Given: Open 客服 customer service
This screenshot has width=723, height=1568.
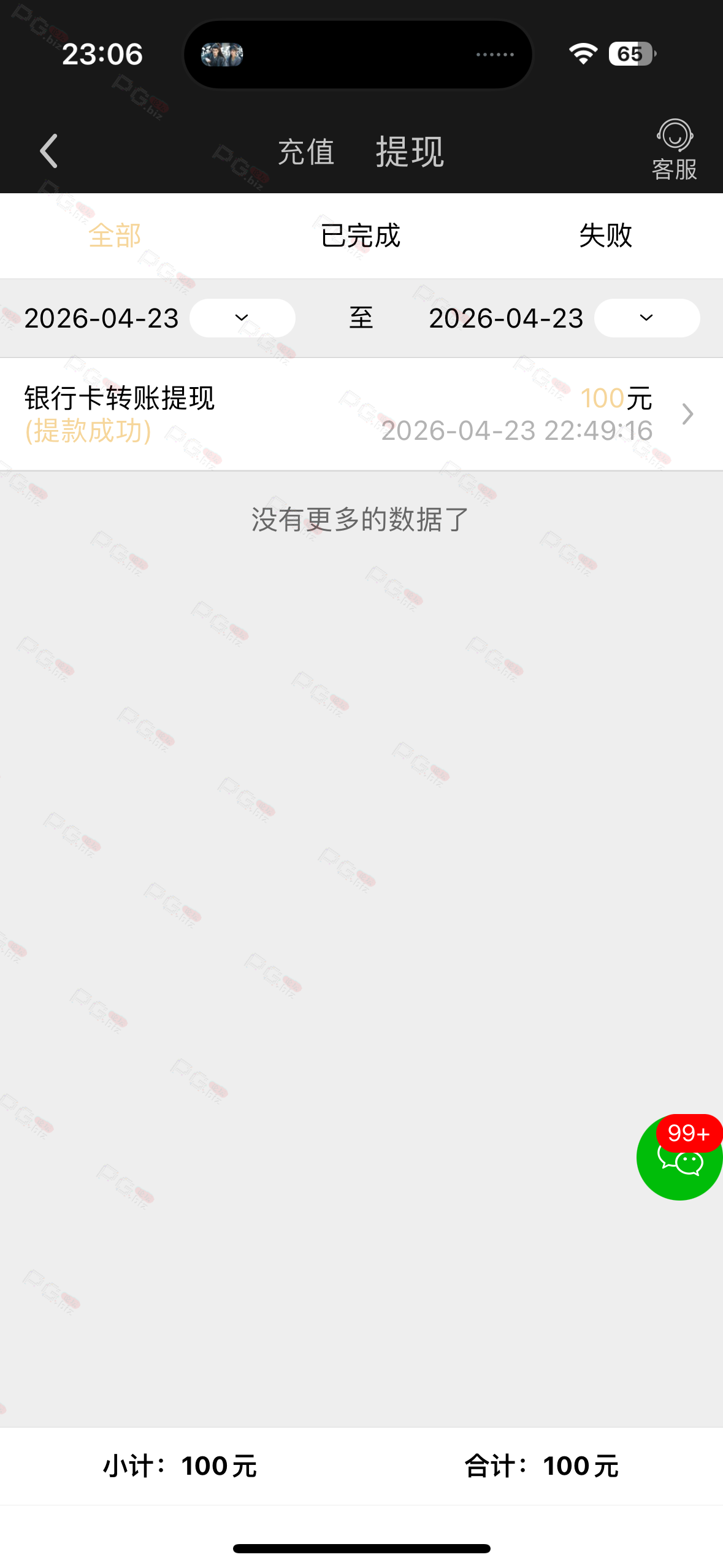Looking at the screenshot, I should point(674,150).
